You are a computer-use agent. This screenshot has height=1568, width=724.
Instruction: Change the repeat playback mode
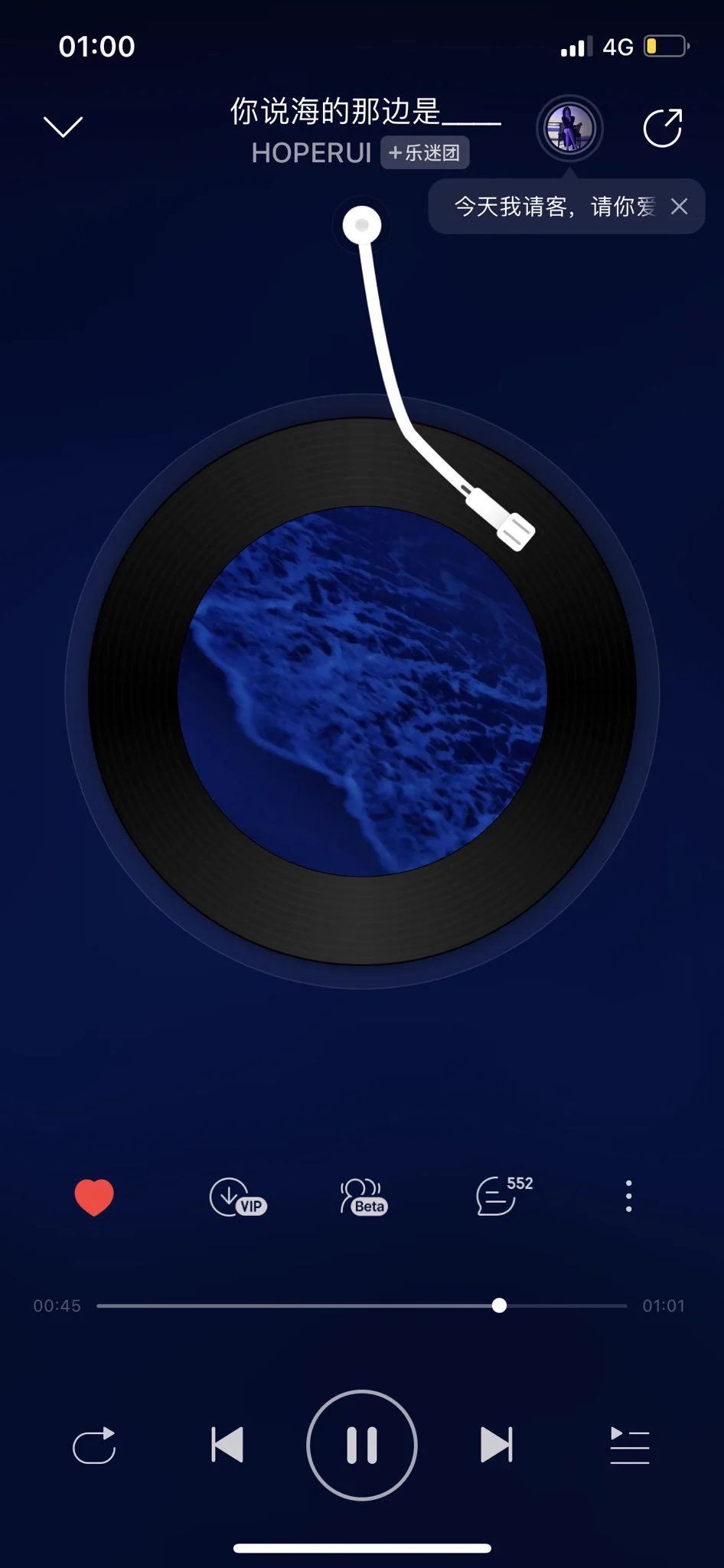[94, 1445]
